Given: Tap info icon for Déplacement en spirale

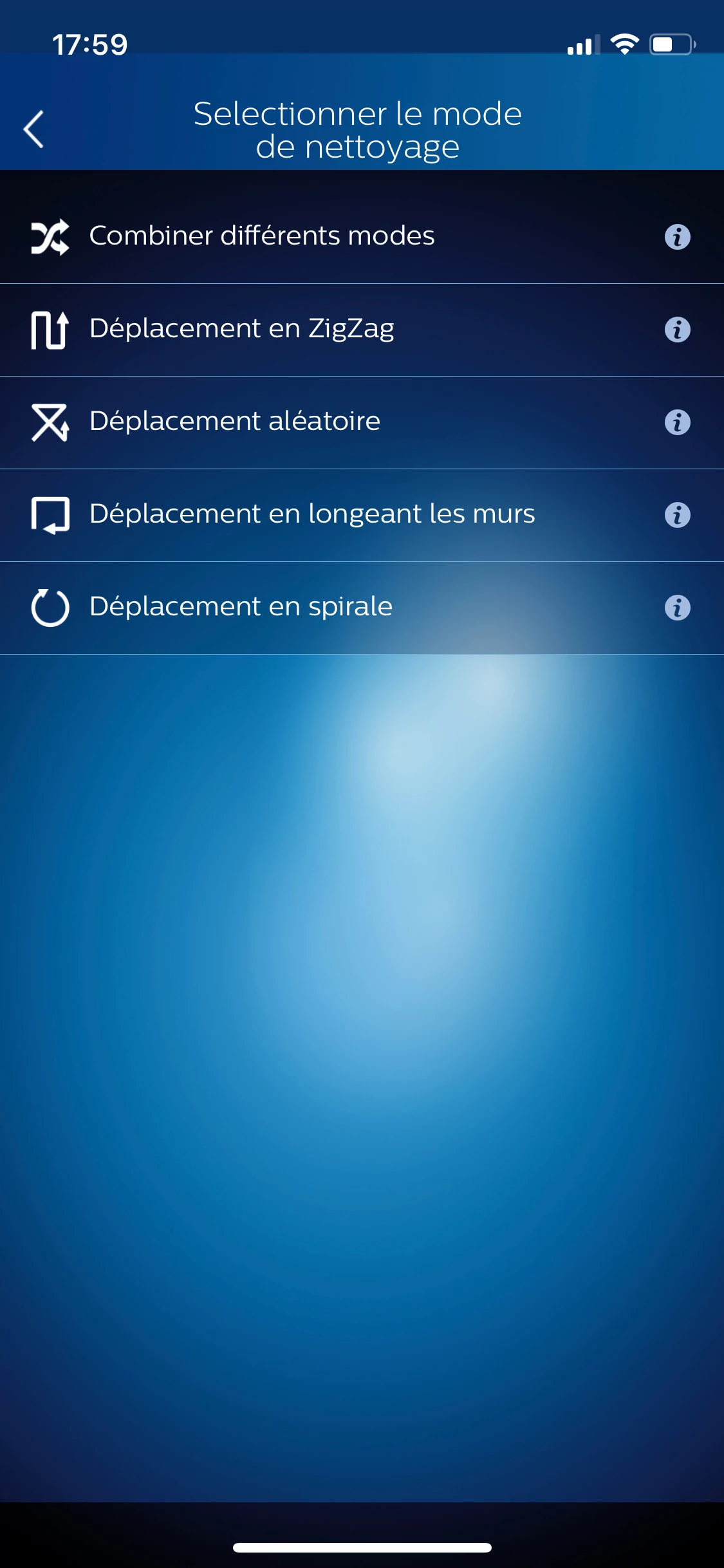Looking at the screenshot, I should 677,608.
